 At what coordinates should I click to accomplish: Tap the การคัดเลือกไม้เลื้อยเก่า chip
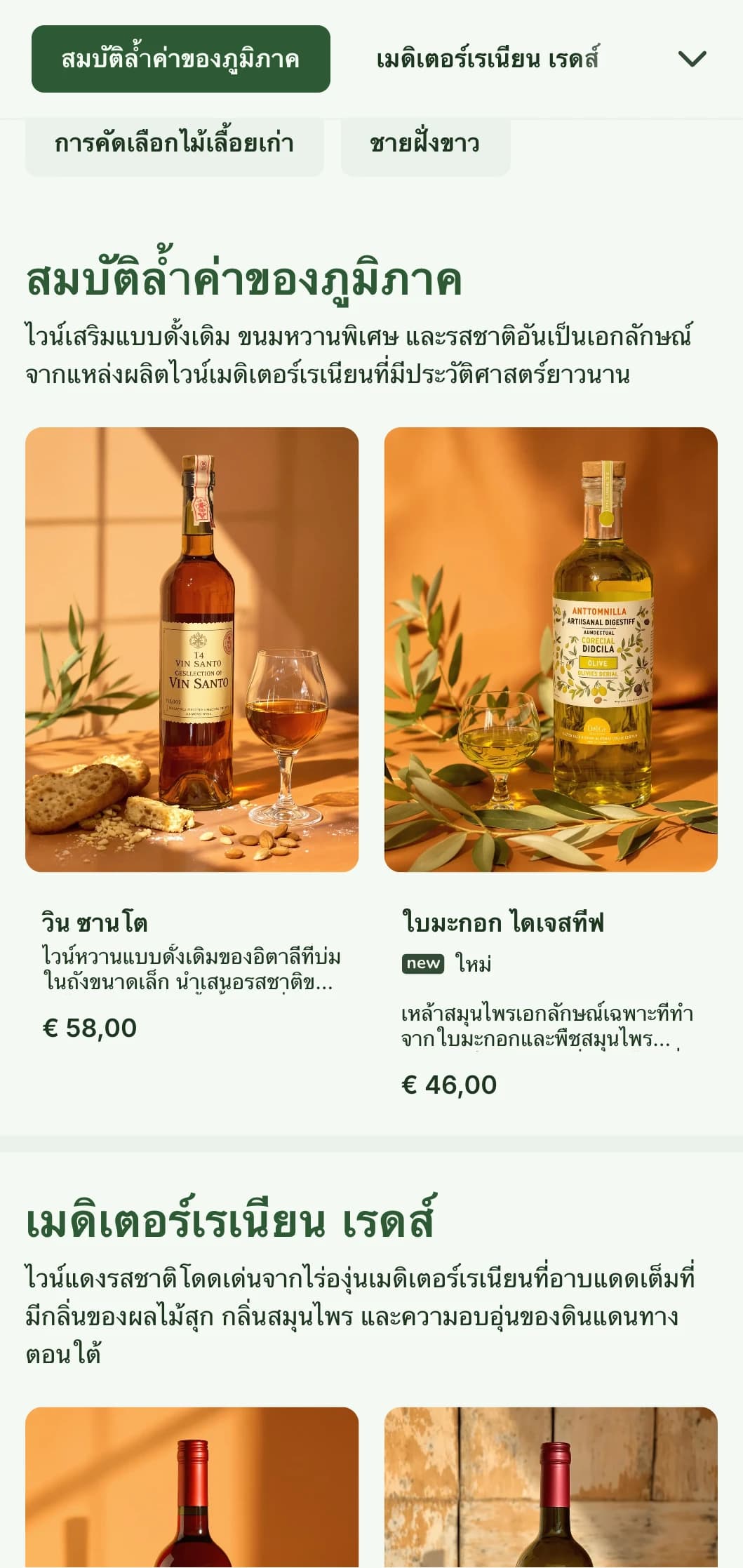(x=174, y=145)
